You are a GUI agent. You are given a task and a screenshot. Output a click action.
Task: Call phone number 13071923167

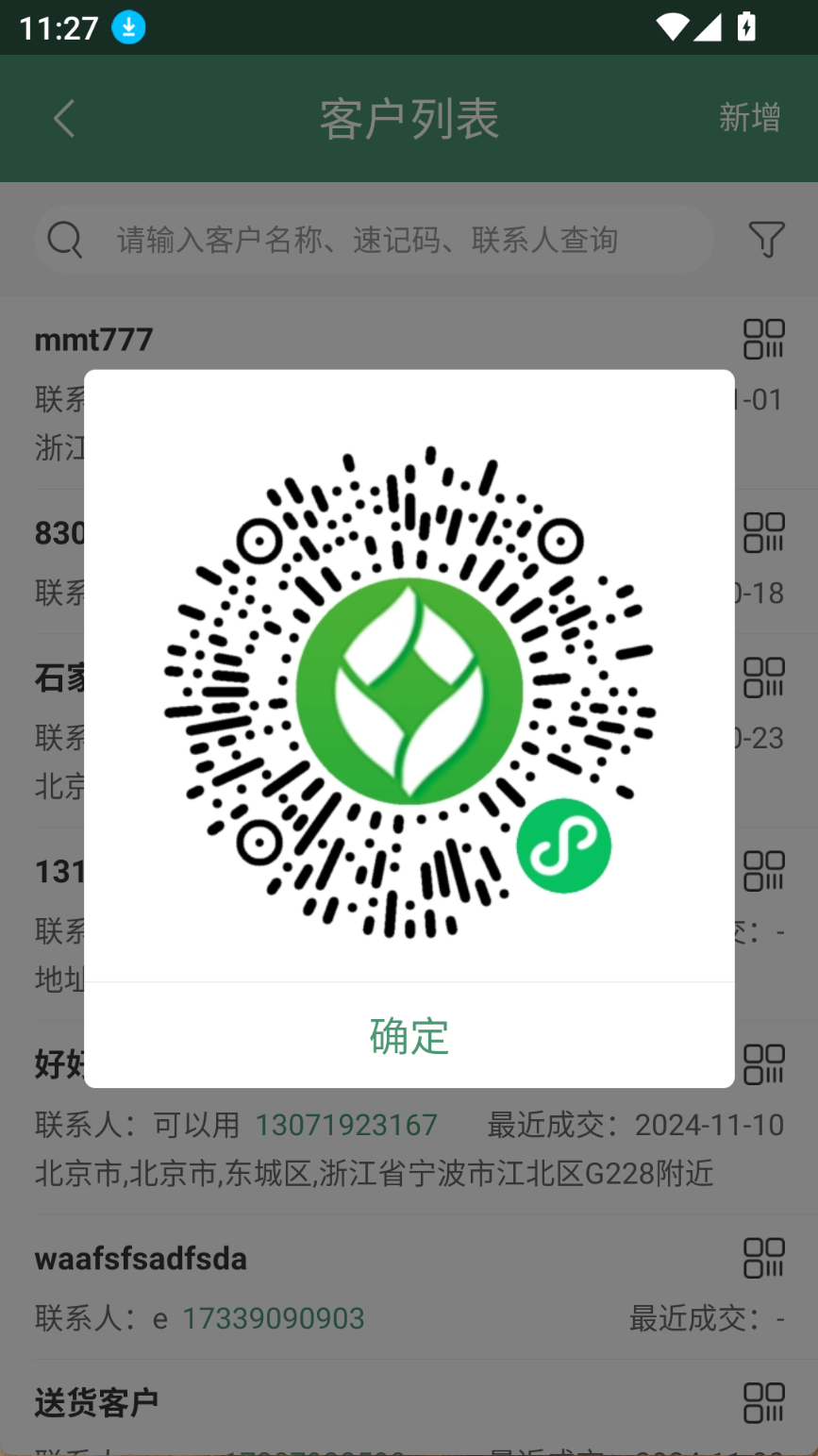click(x=346, y=1125)
